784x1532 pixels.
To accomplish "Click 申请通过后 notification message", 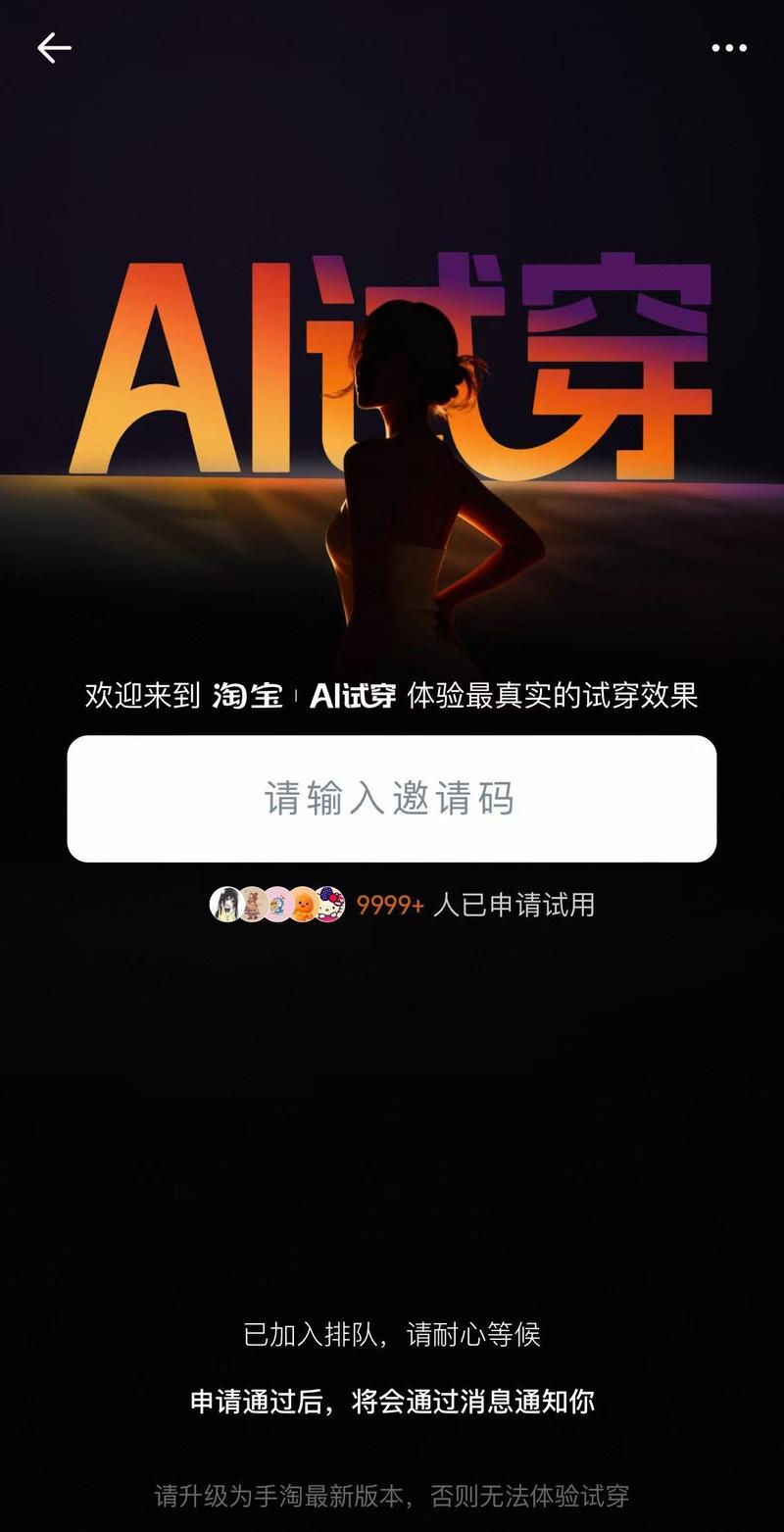I will coord(392,1400).
